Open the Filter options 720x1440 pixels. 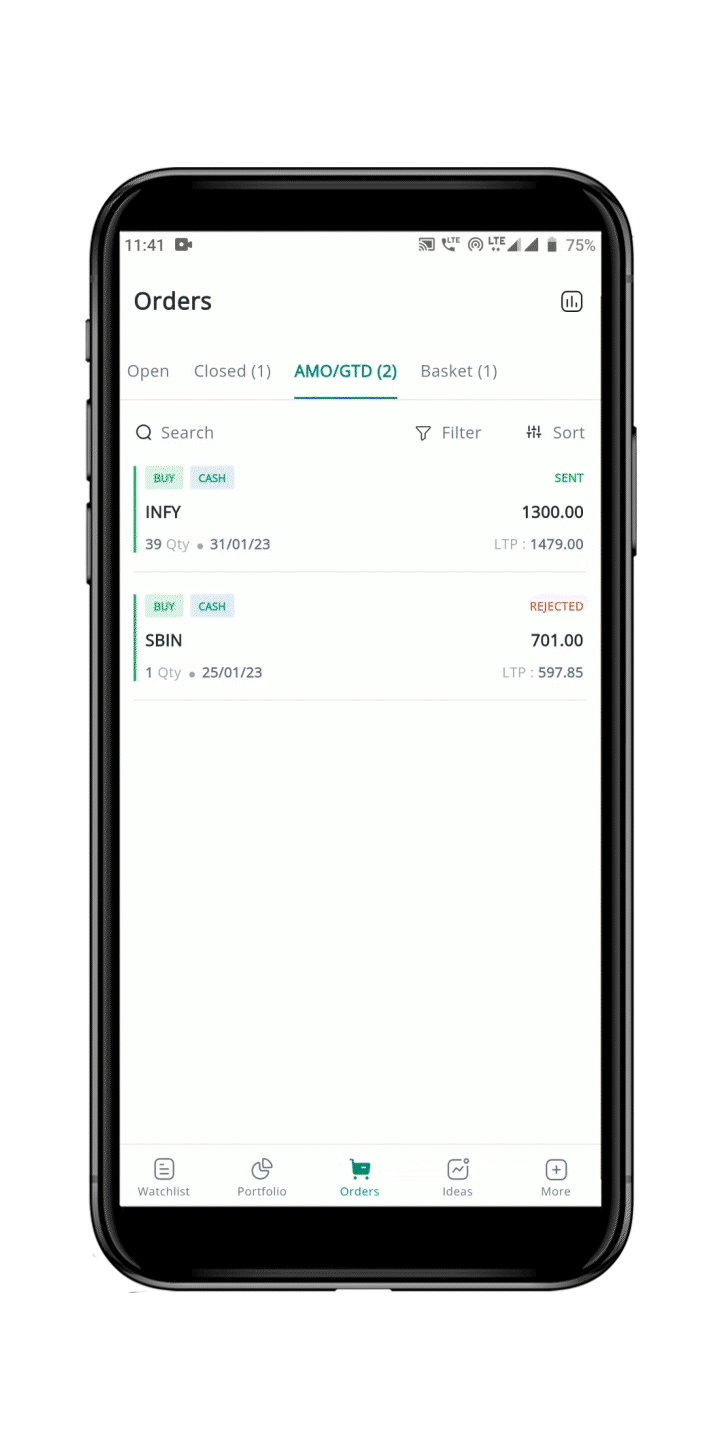(x=448, y=433)
